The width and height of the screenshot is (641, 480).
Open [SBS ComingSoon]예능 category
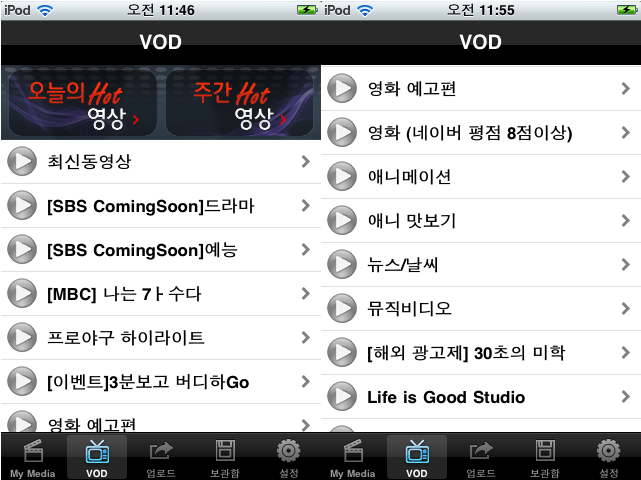pos(160,249)
